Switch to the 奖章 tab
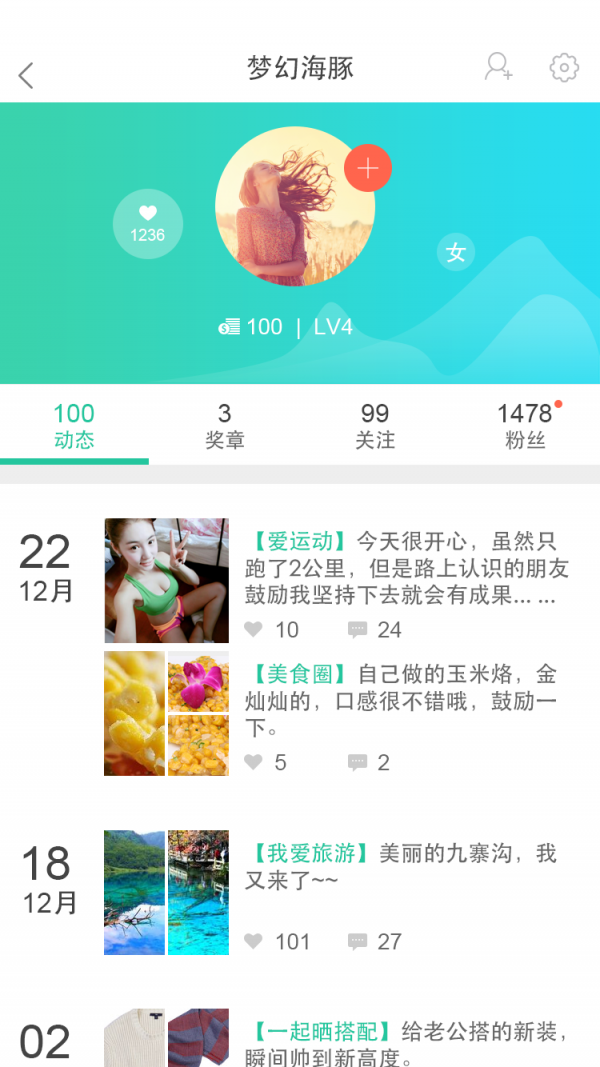This screenshot has width=600, height=1067. pyautogui.click(x=224, y=425)
